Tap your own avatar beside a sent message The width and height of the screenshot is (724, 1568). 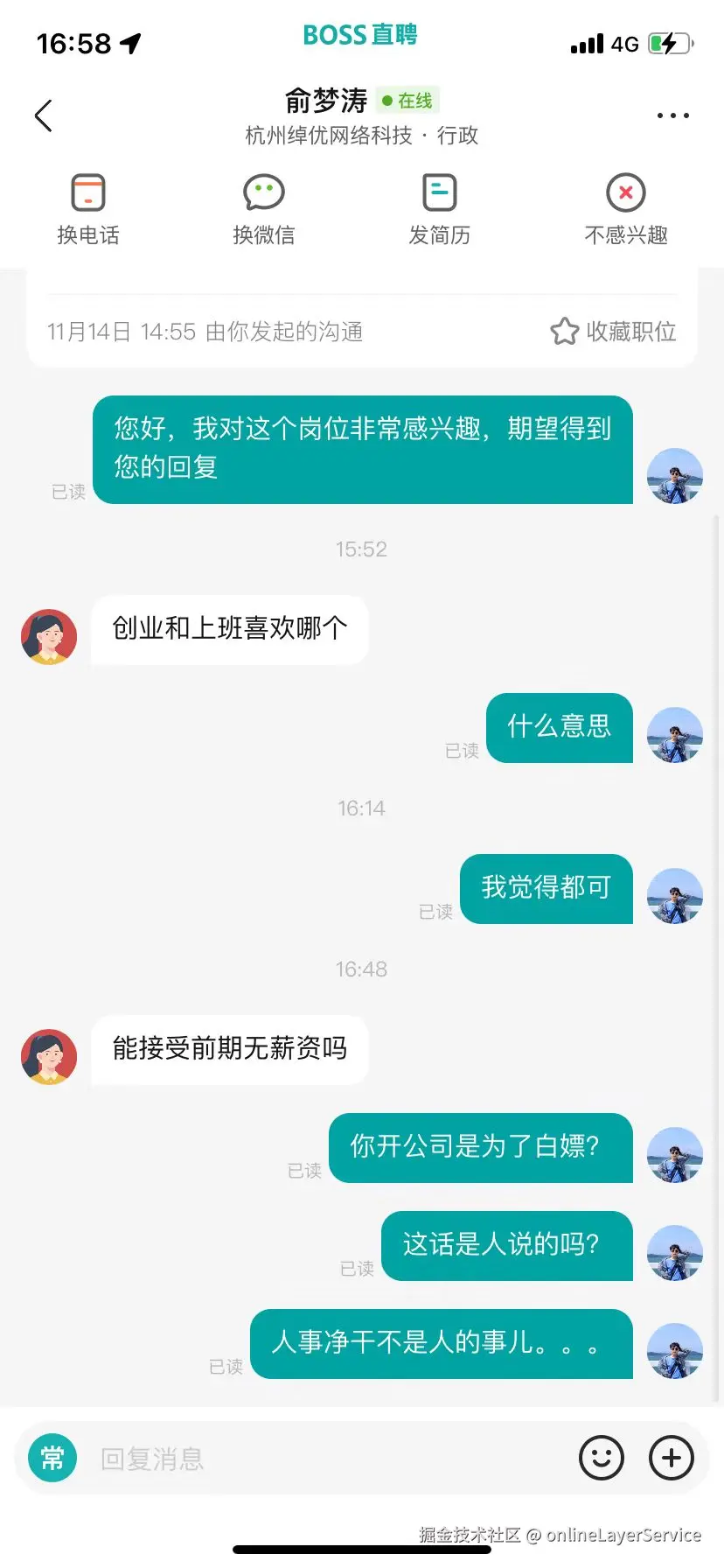click(674, 476)
